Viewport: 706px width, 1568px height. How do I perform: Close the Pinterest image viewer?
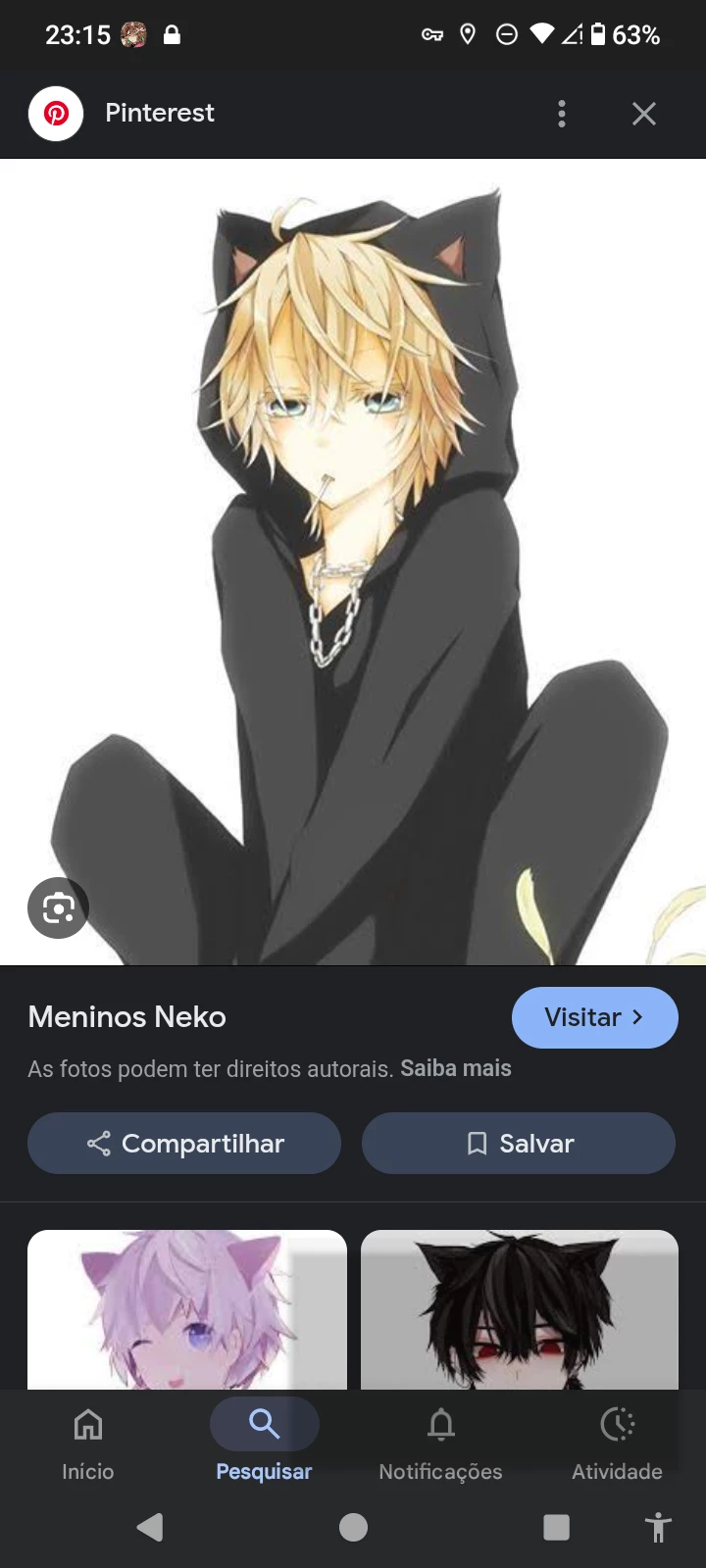643,114
